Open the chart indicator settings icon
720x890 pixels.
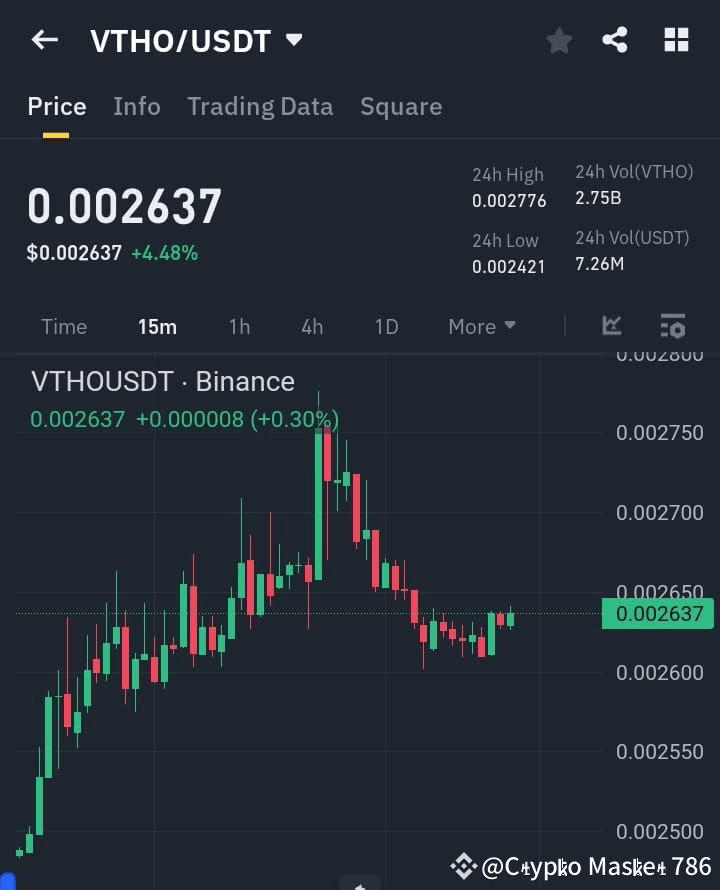coord(672,326)
